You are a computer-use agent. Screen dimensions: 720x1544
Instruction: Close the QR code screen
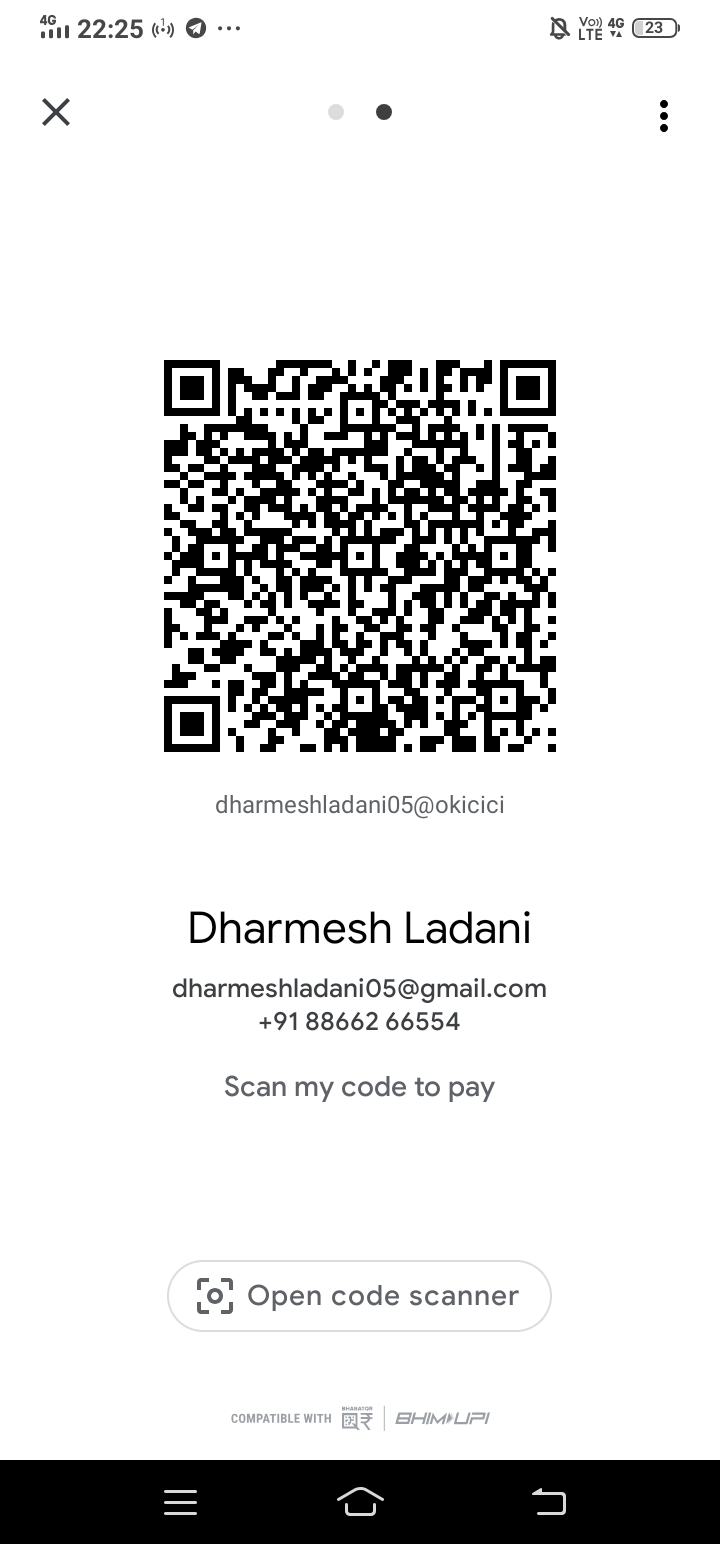tap(56, 112)
